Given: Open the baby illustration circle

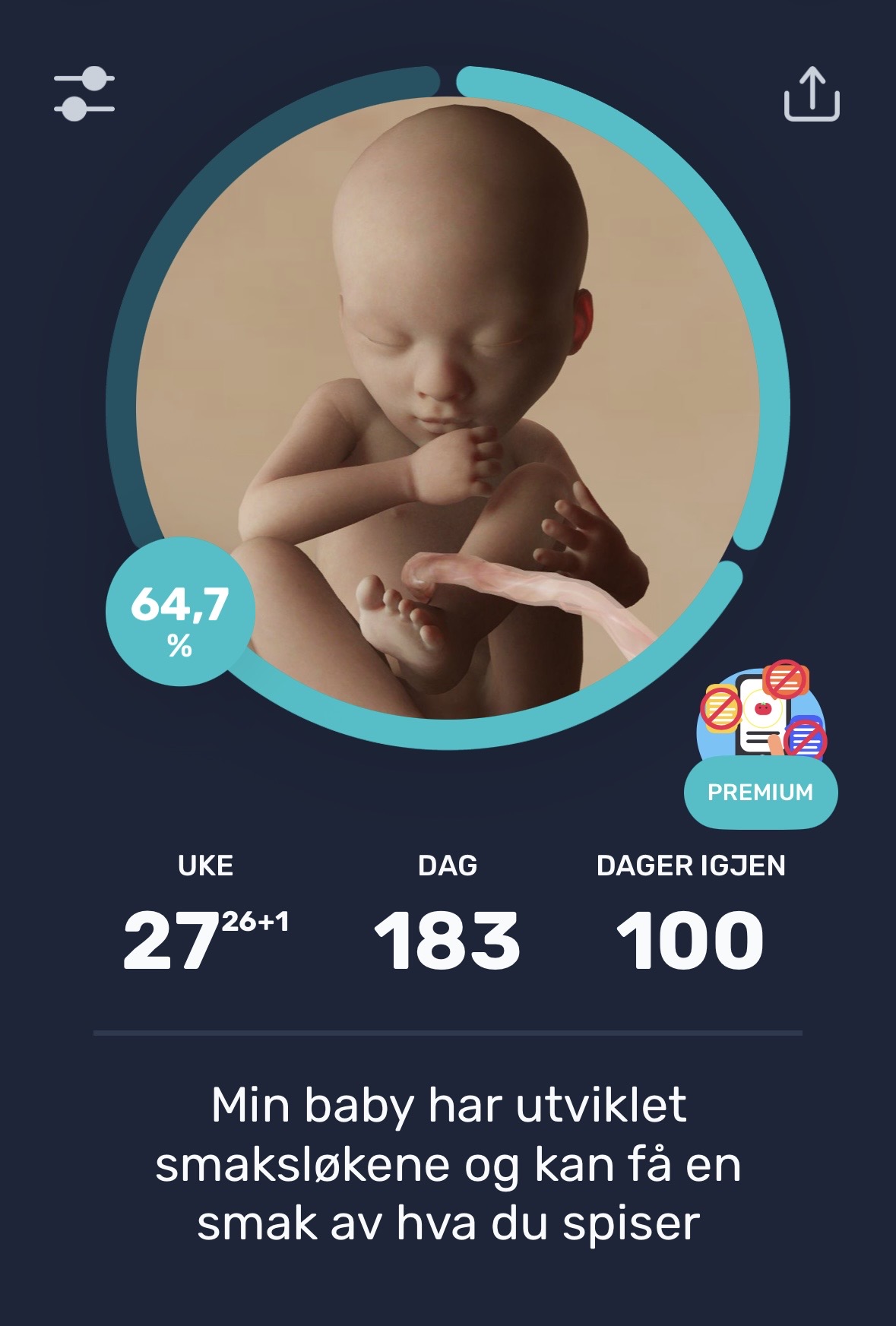Looking at the screenshot, I should click(x=448, y=408).
